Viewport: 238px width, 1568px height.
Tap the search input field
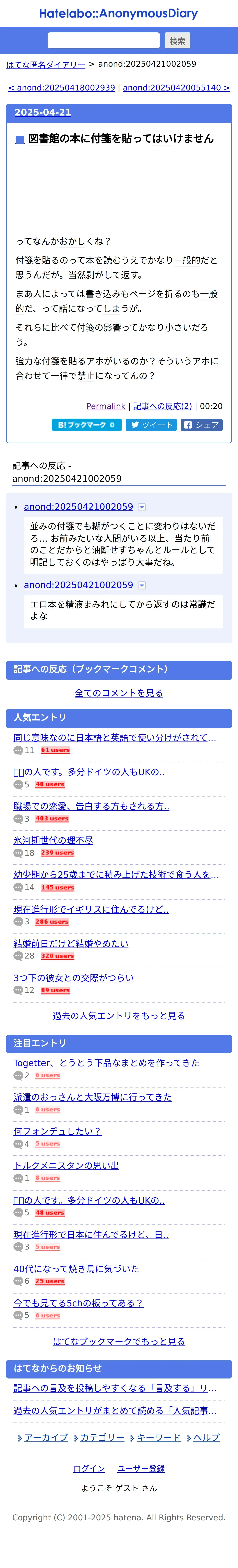pyautogui.click(x=103, y=41)
